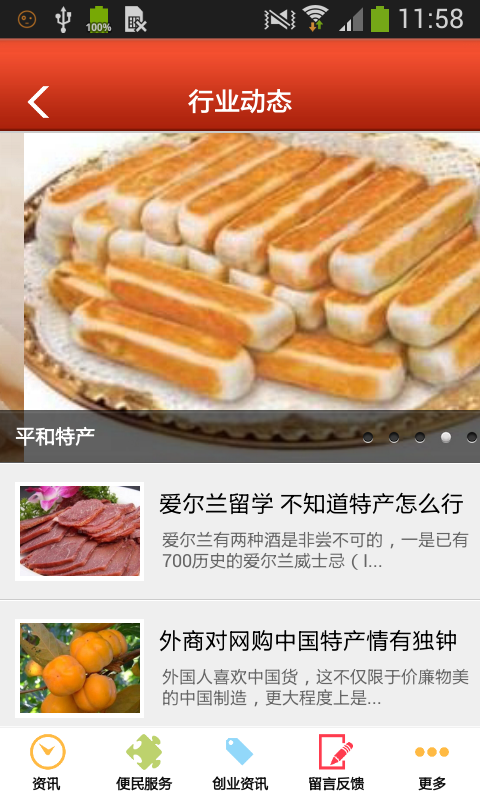Viewport: 480px width, 800px height.
Task: Open the 便民服务 tab
Action: [x=144, y=762]
